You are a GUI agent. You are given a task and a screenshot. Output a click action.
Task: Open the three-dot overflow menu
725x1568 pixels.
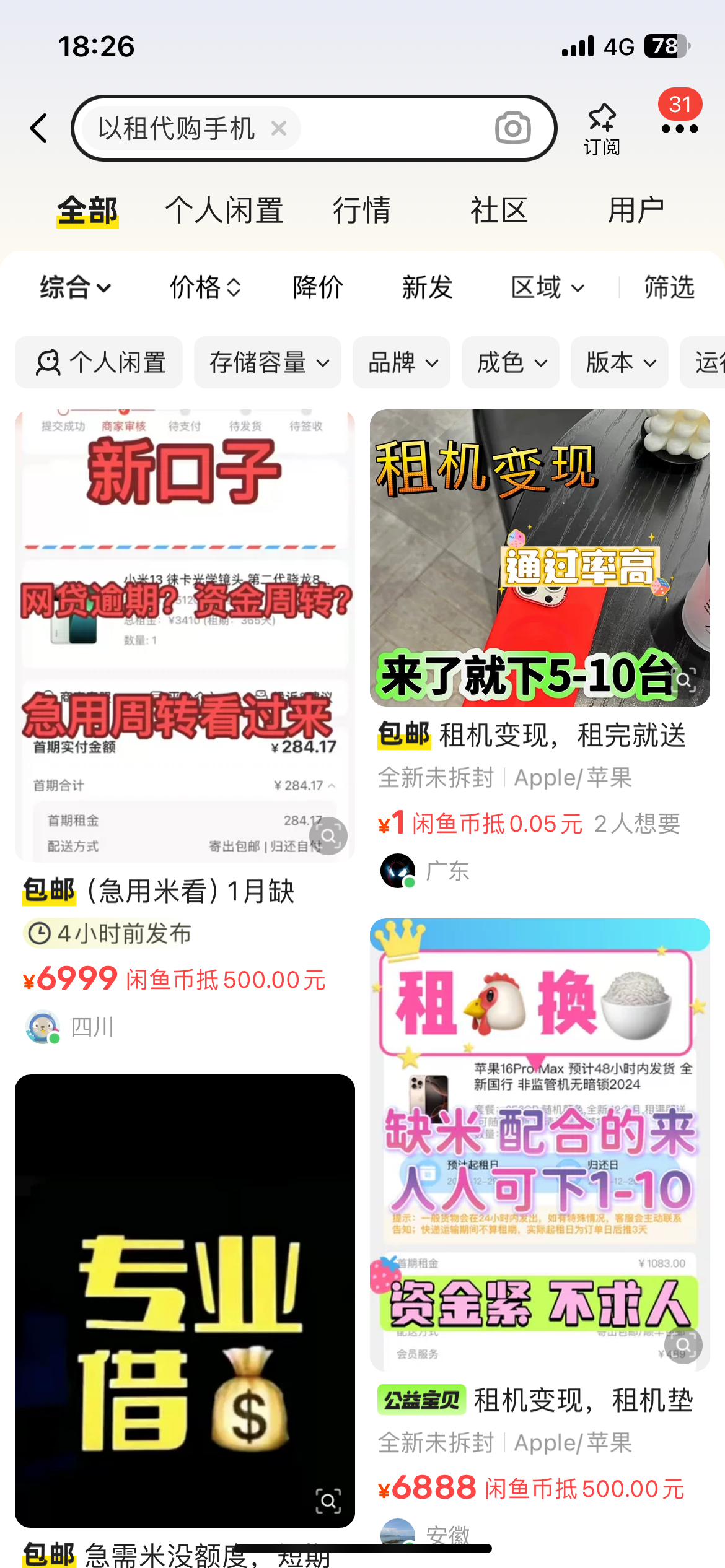[679, 128]
